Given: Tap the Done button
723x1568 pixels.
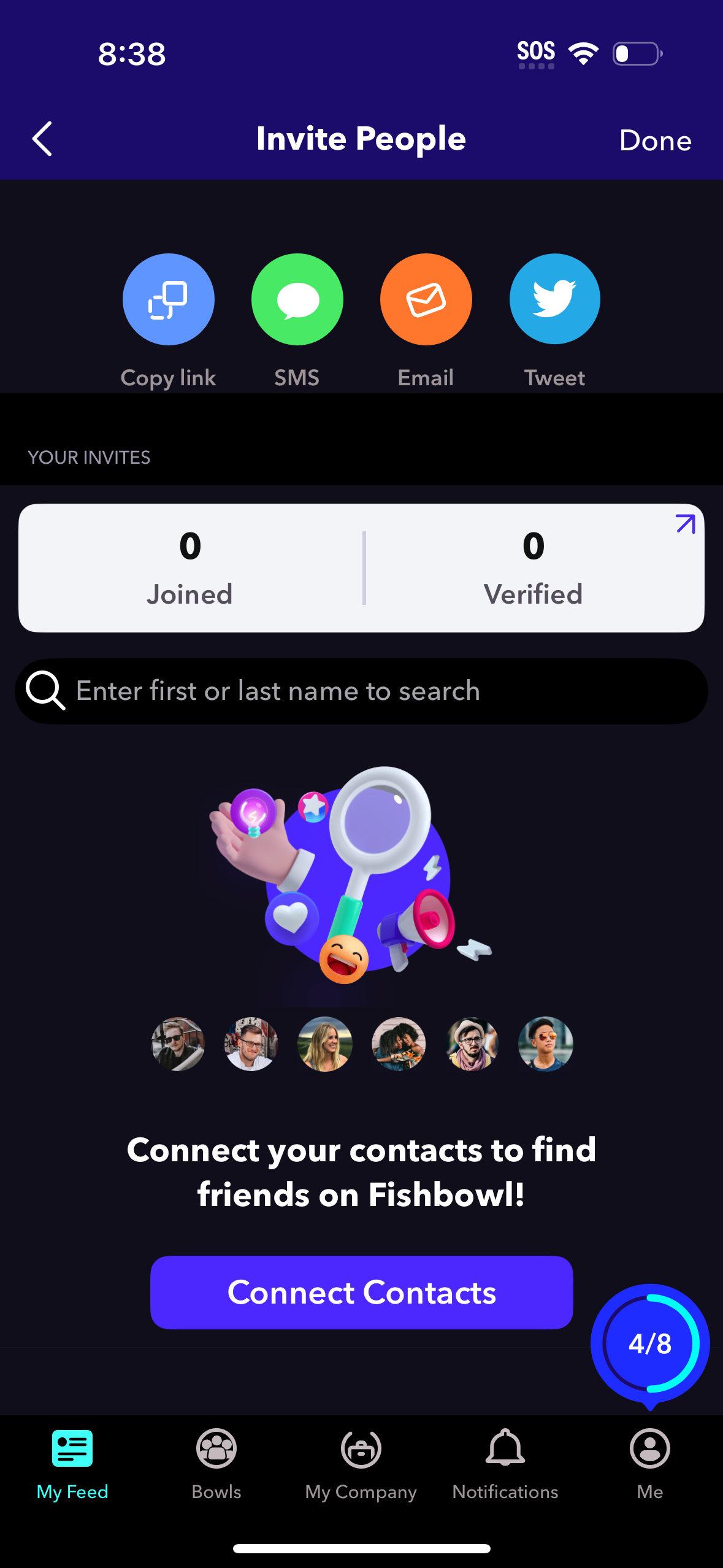Looking at the screenshot, I should [x=655, y=140].
